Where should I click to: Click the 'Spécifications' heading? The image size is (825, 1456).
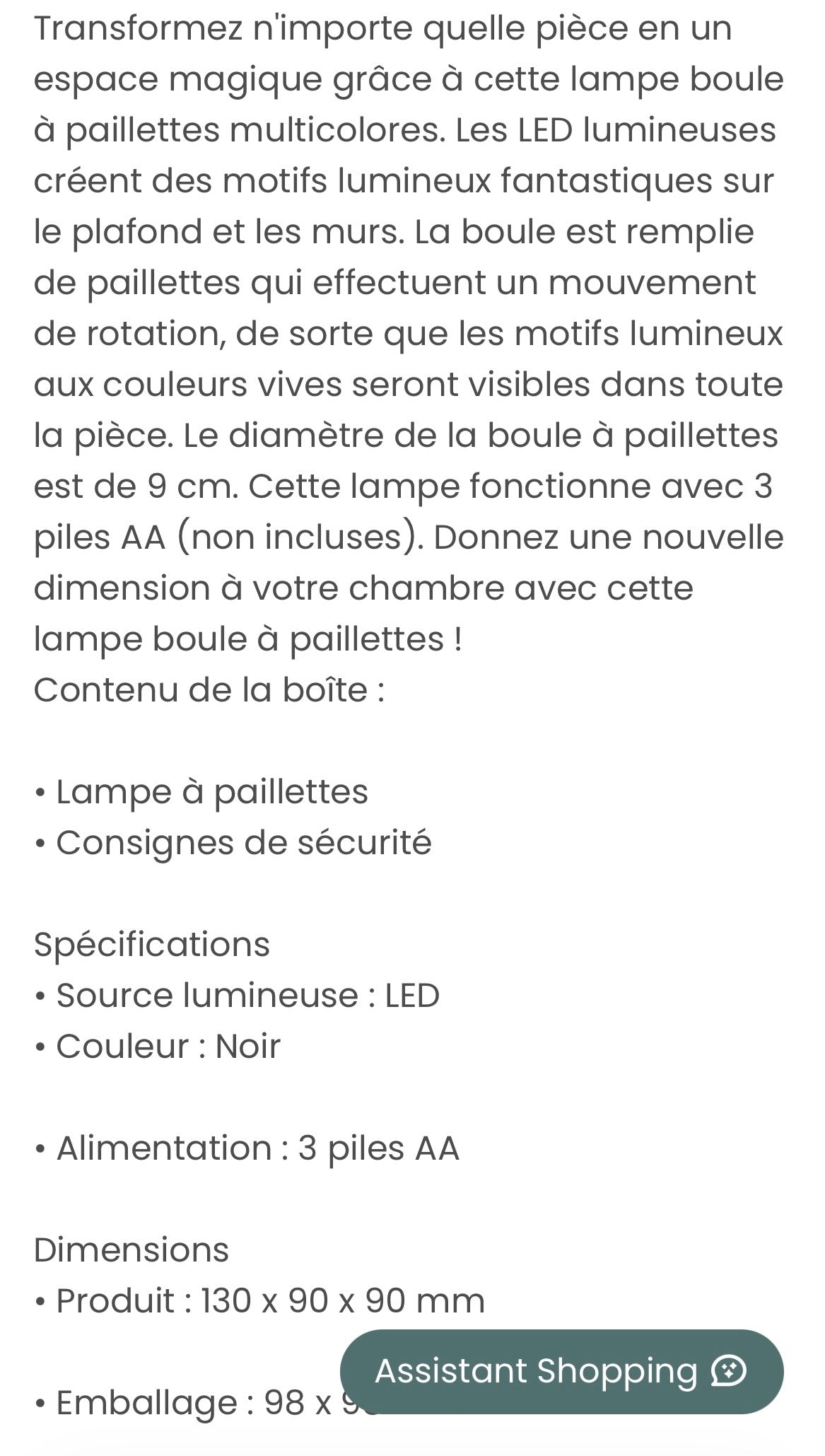pos(149,945)
